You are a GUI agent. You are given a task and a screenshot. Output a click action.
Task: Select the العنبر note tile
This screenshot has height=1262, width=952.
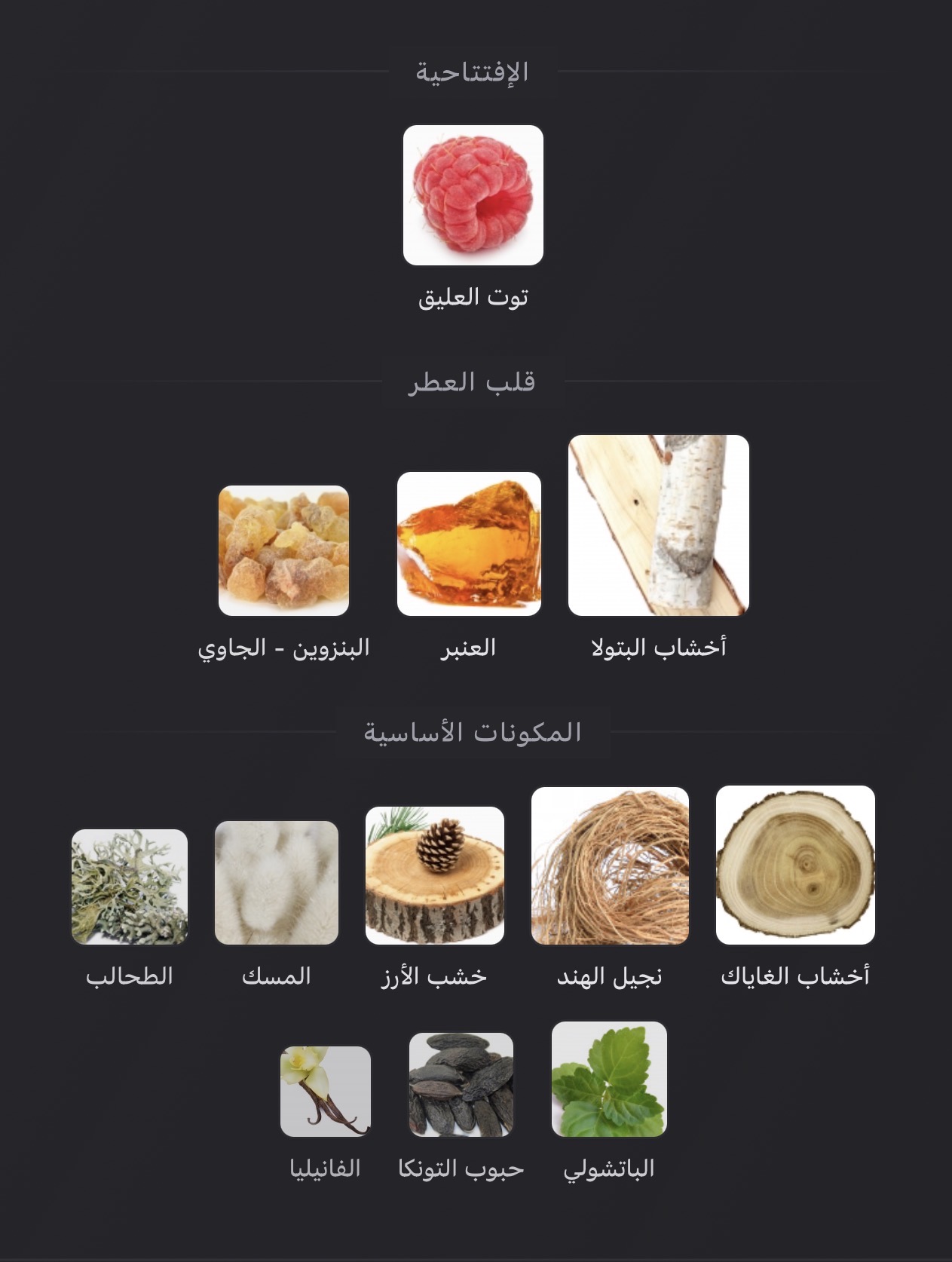pyautogui.click(x=469, y=544)
